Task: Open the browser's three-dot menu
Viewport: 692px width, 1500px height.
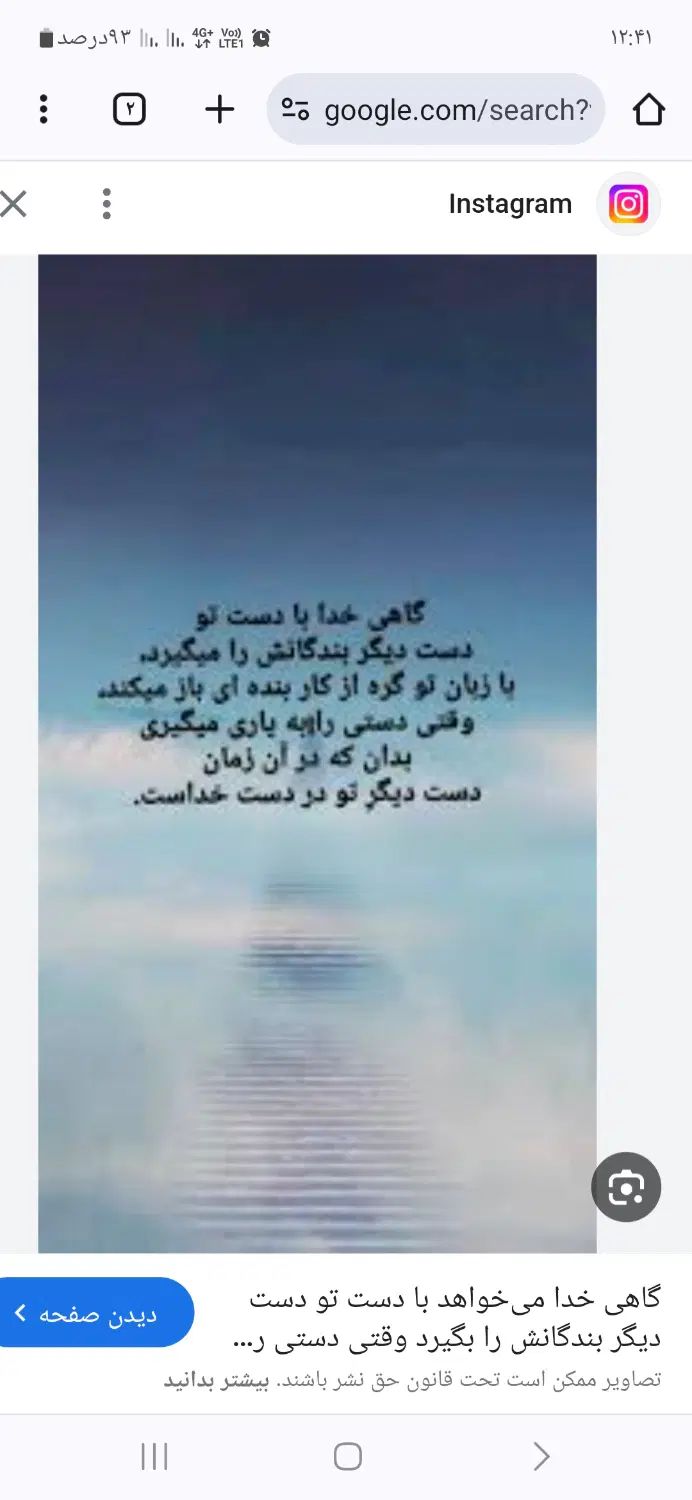Action: (x=43, y=109)
